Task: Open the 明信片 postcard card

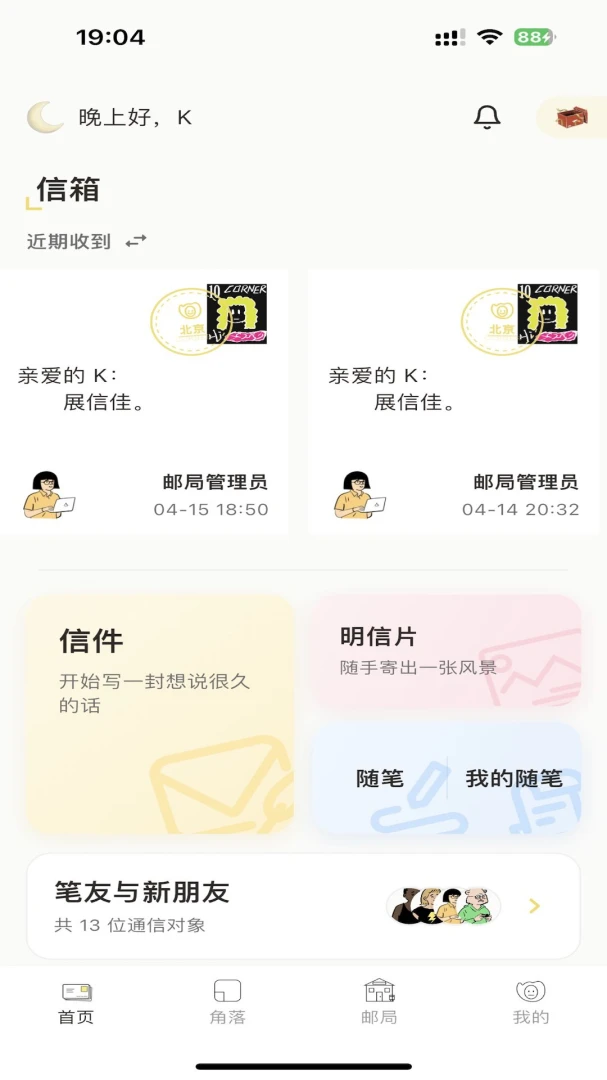Action: 446,652
